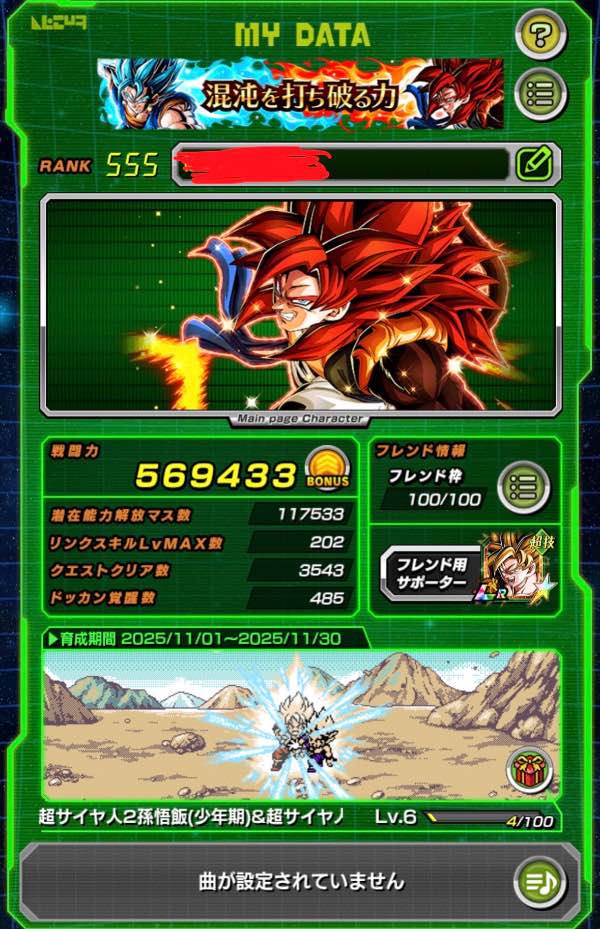Open the music note song selection button
The height and width of the screenshot is (929, 600).
coord(540,882)
